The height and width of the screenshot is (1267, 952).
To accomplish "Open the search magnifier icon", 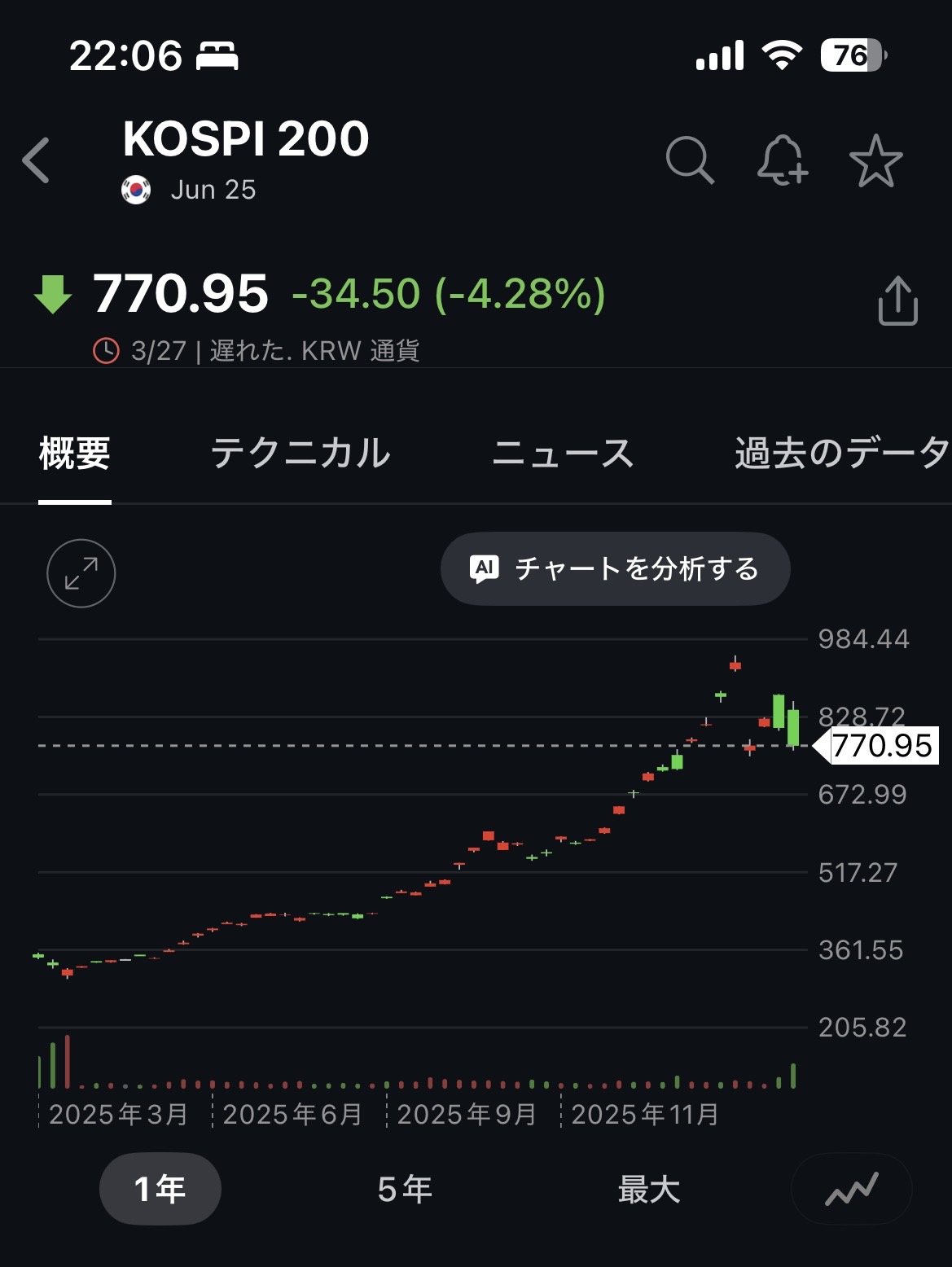I will (690, 160).
